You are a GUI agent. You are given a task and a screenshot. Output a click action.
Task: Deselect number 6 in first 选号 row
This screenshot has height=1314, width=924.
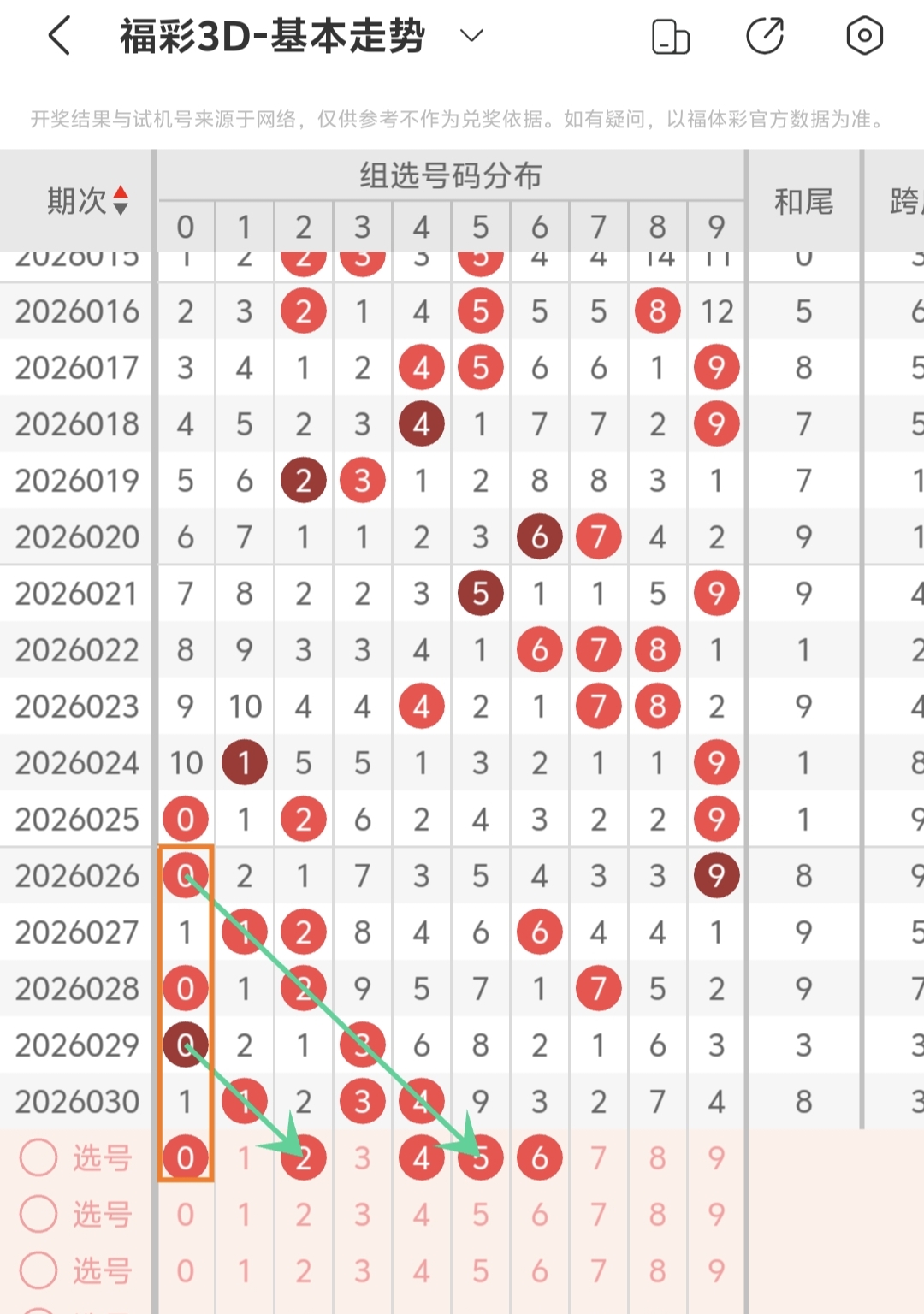540,1157
